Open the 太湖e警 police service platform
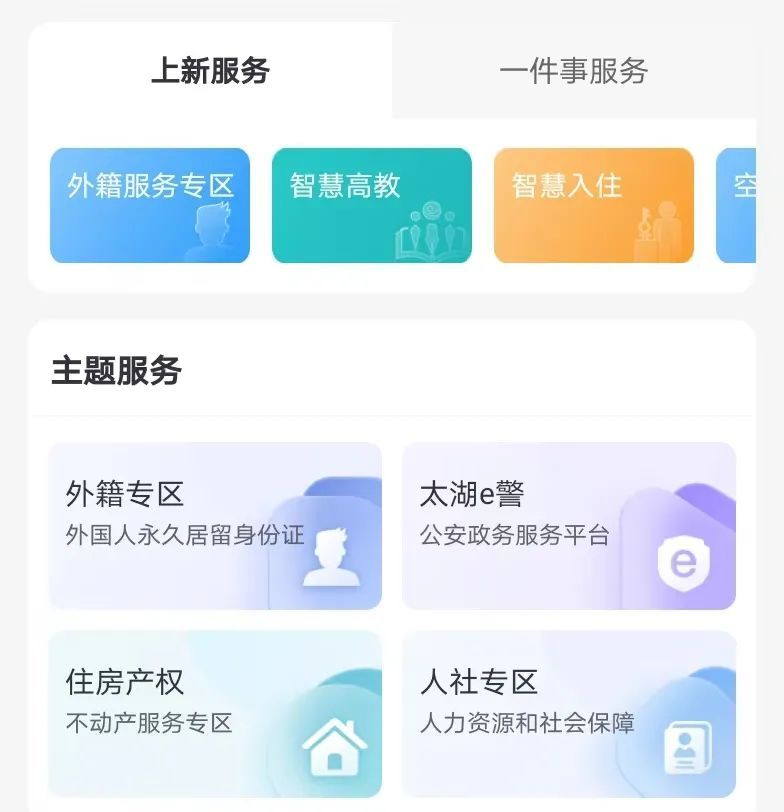This screenshot has width=784, height=812. point(568,526)
